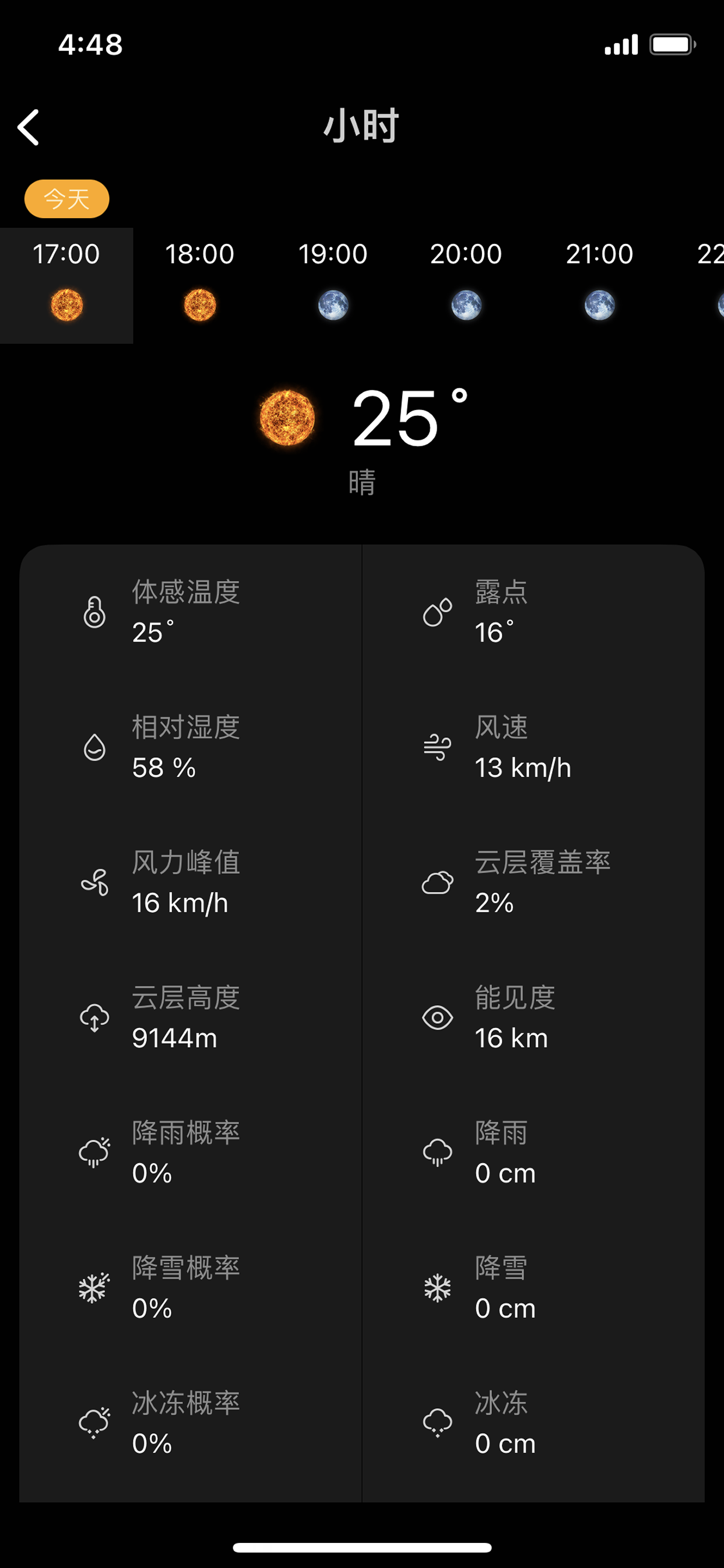Image resolution: width=724 pixels, height=1568 pixels.
Task: Select the 今天 day chip
Action: click(66, 198)
